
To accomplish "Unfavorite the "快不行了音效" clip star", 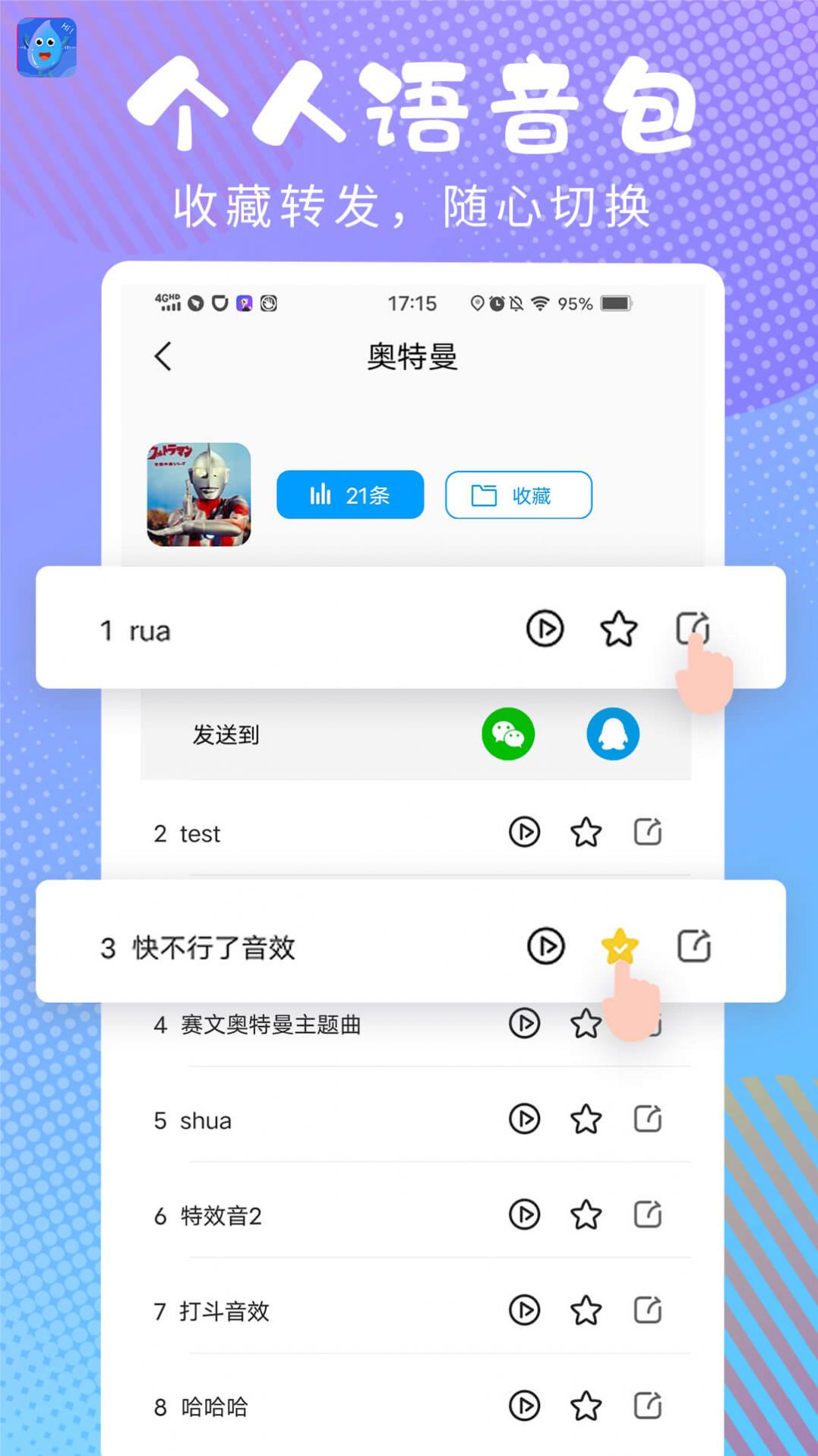I will 621,944.
